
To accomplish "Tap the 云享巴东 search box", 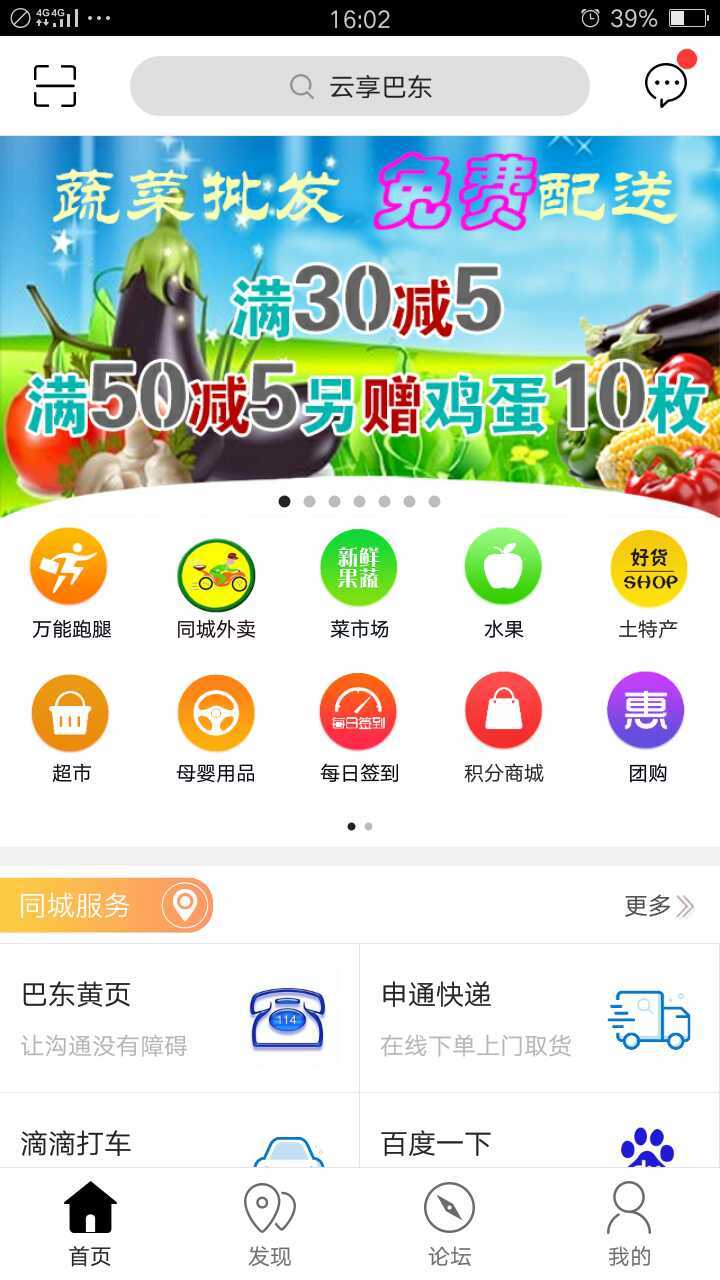I will tap(360, 86).
